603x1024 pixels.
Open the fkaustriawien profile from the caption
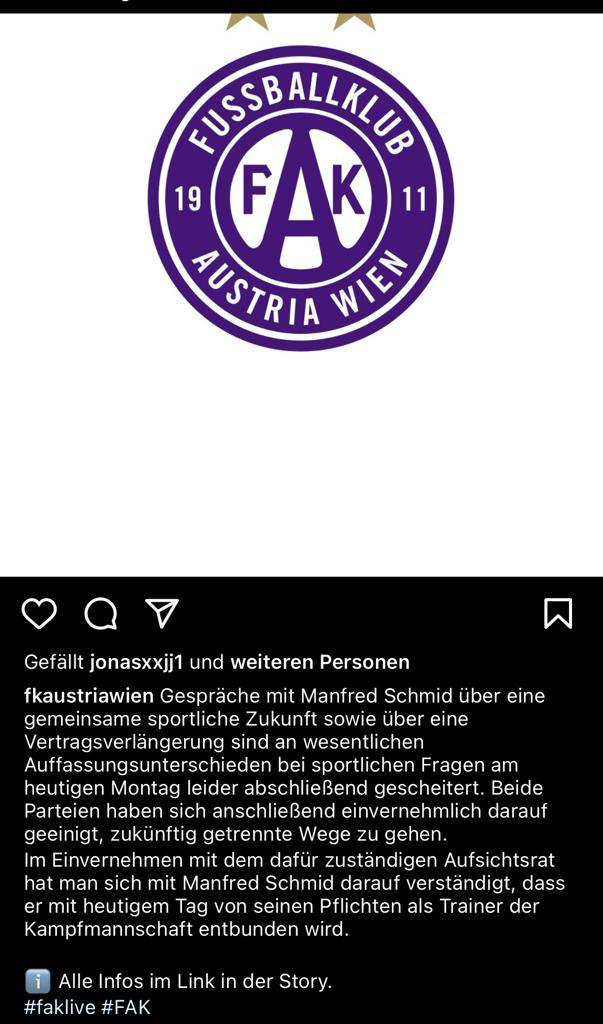pos(89,696)
